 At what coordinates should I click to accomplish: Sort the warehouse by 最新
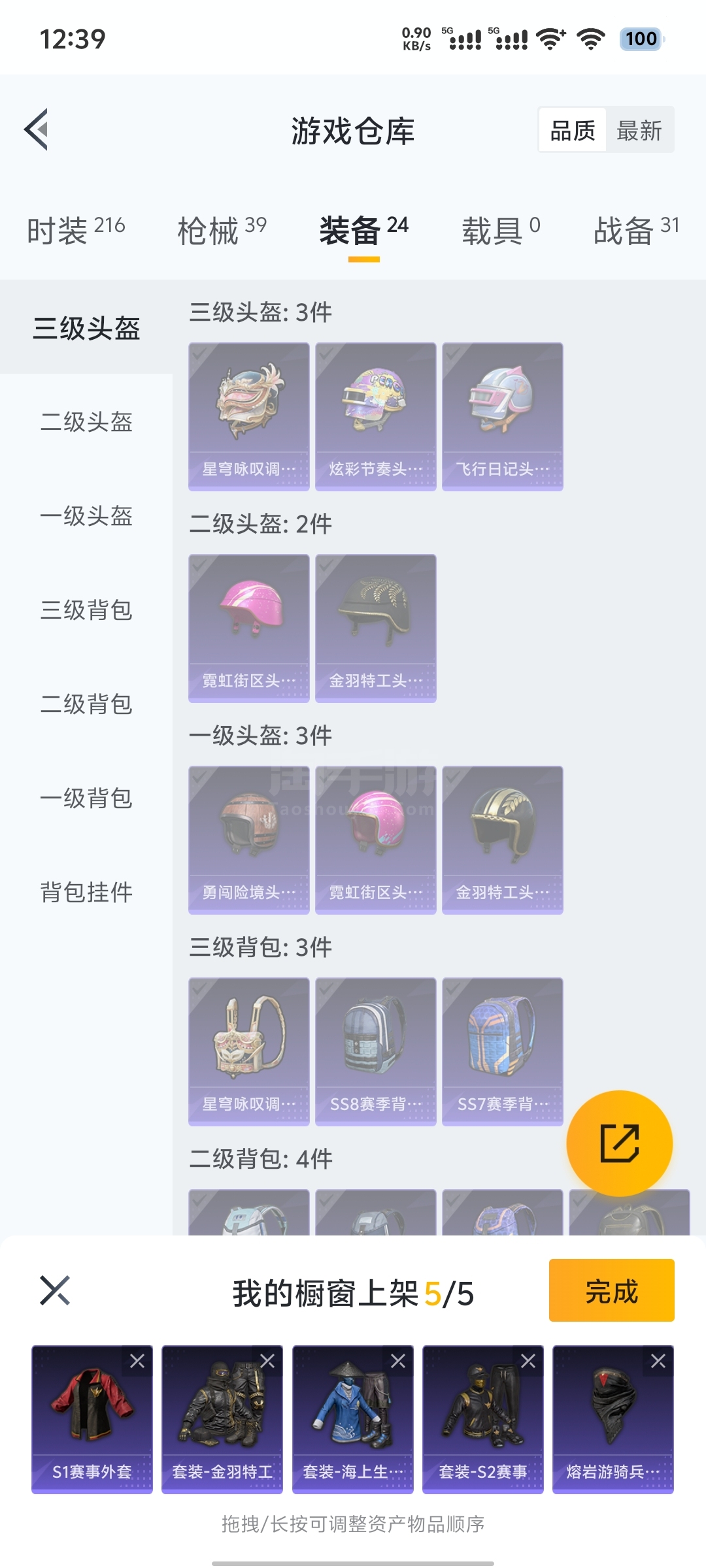[639, 131]
